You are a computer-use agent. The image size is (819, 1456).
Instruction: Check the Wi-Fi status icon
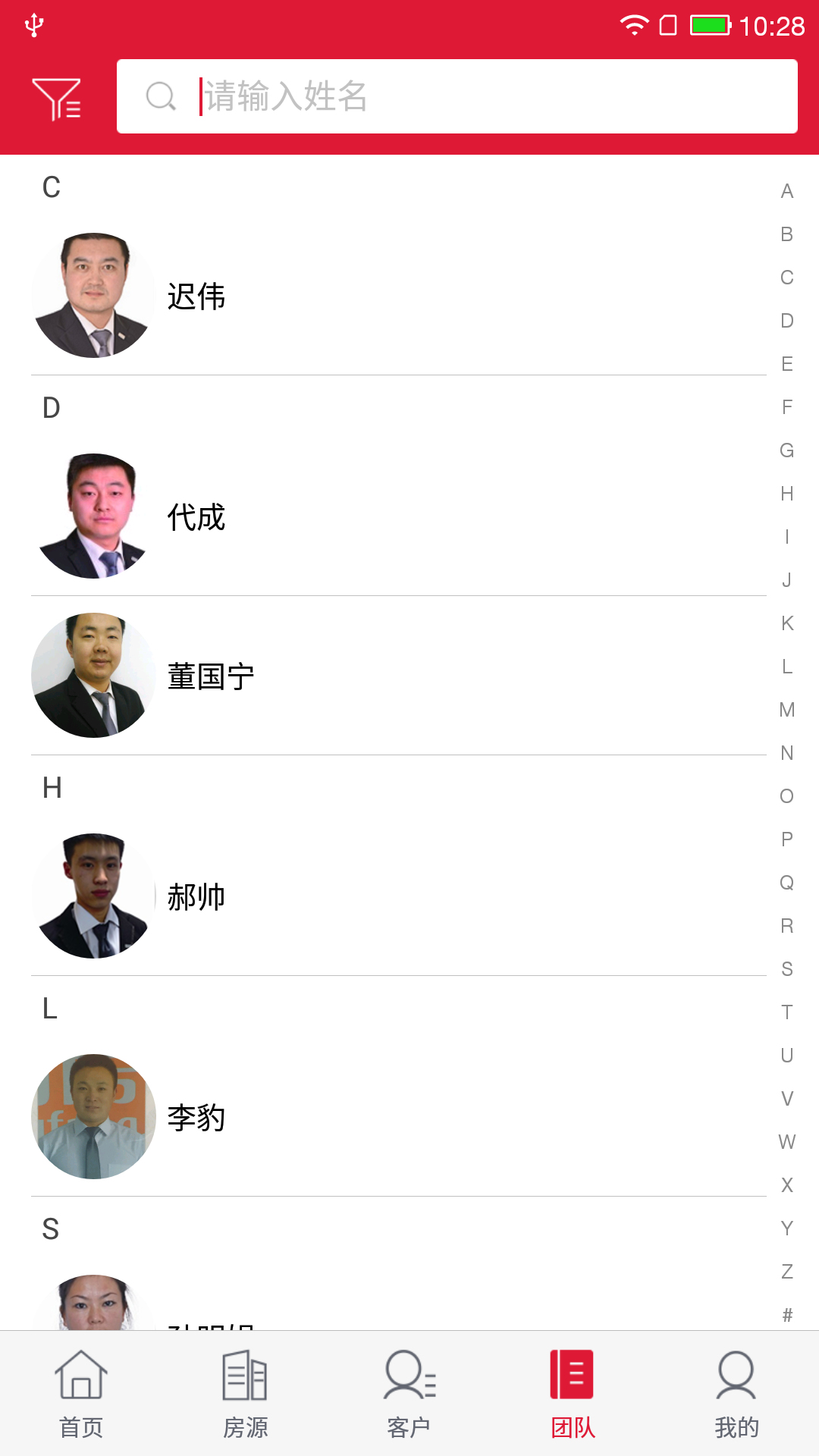(x=634, y=23)
